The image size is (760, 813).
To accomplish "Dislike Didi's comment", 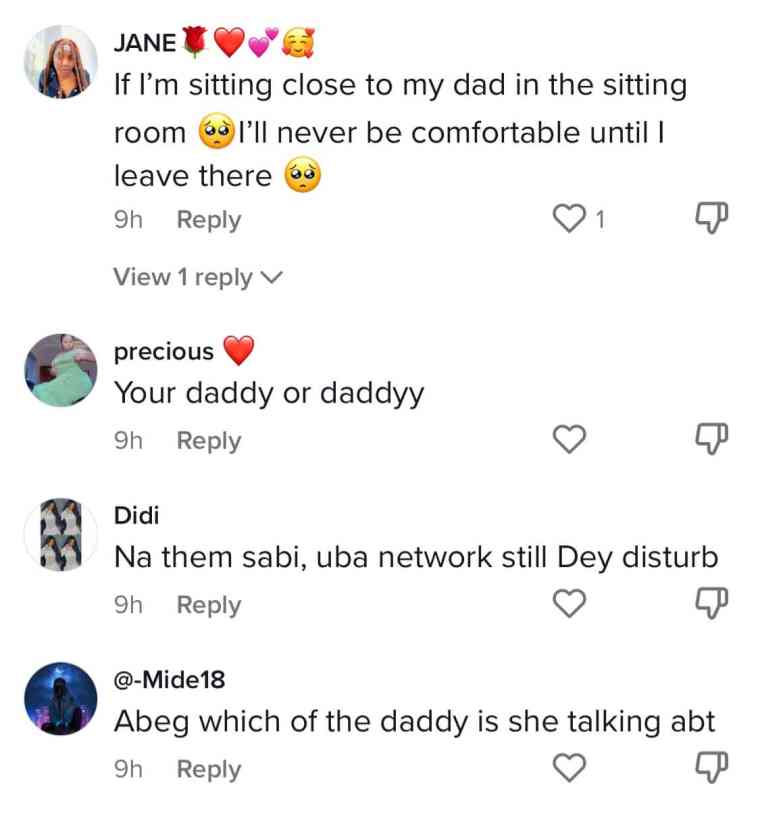I will tap(709, 604).
